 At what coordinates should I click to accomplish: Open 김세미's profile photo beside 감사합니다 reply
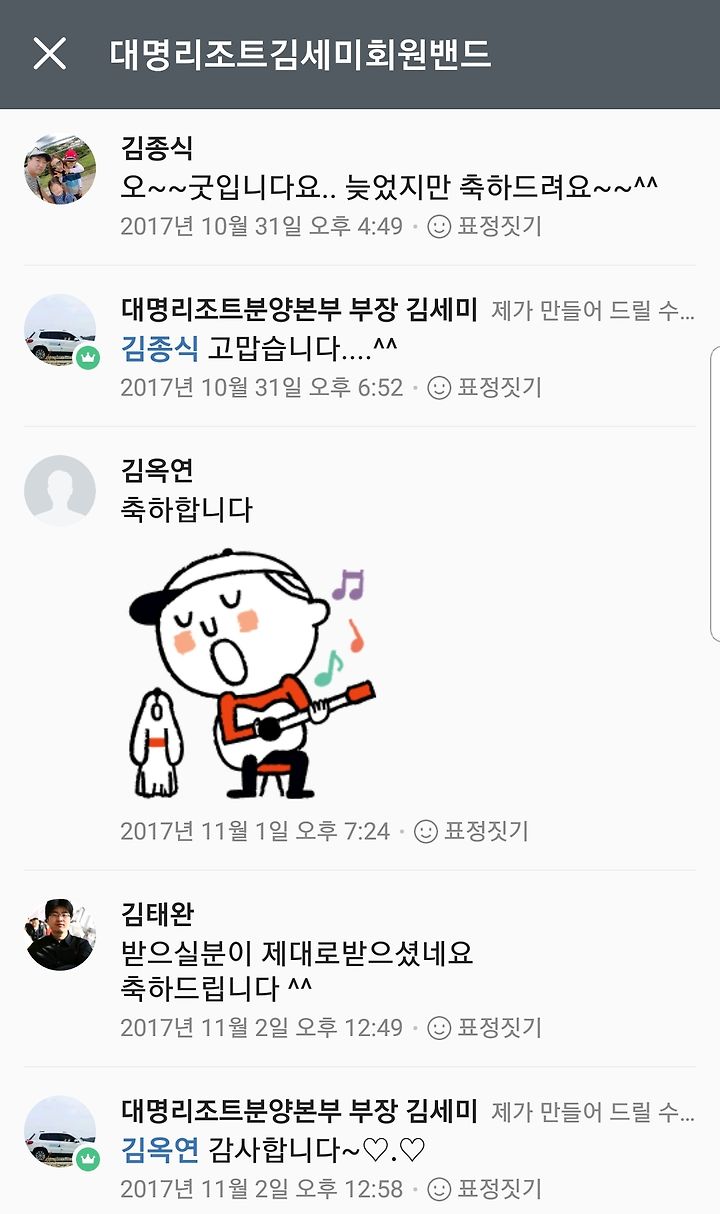click(x=60, y=1132)
